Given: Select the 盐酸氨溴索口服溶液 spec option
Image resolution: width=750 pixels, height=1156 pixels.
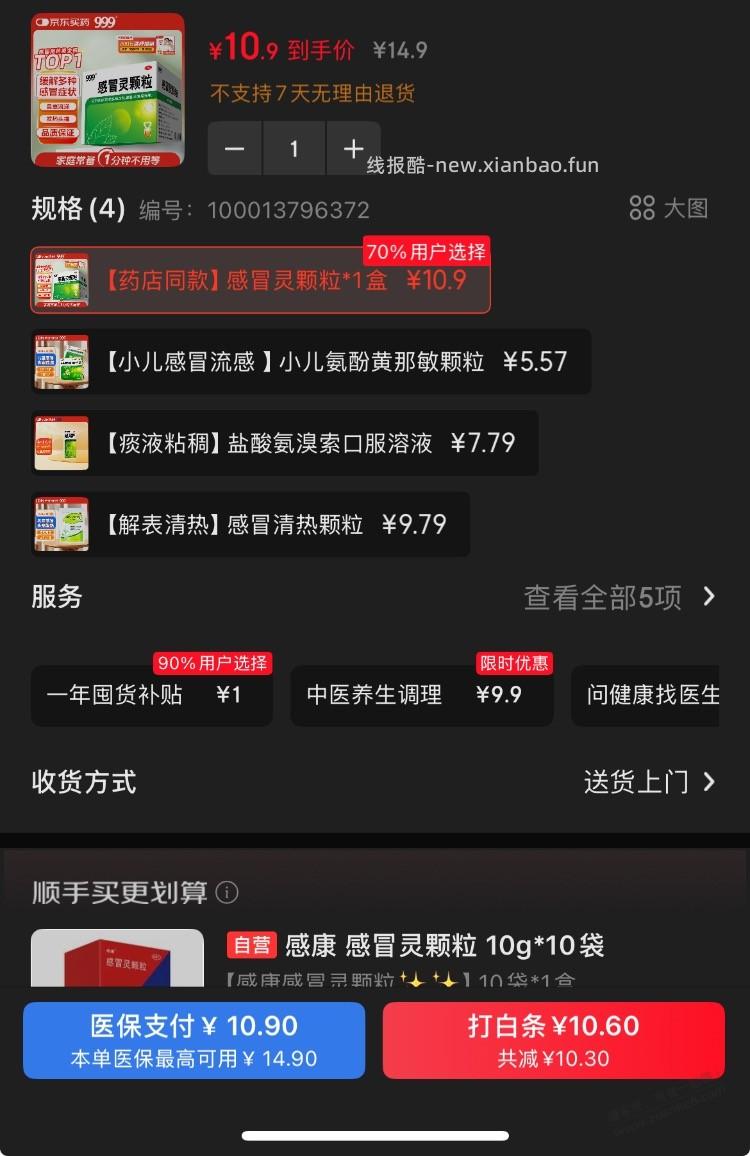Looking at the screenshot, I should click(280, 443).
